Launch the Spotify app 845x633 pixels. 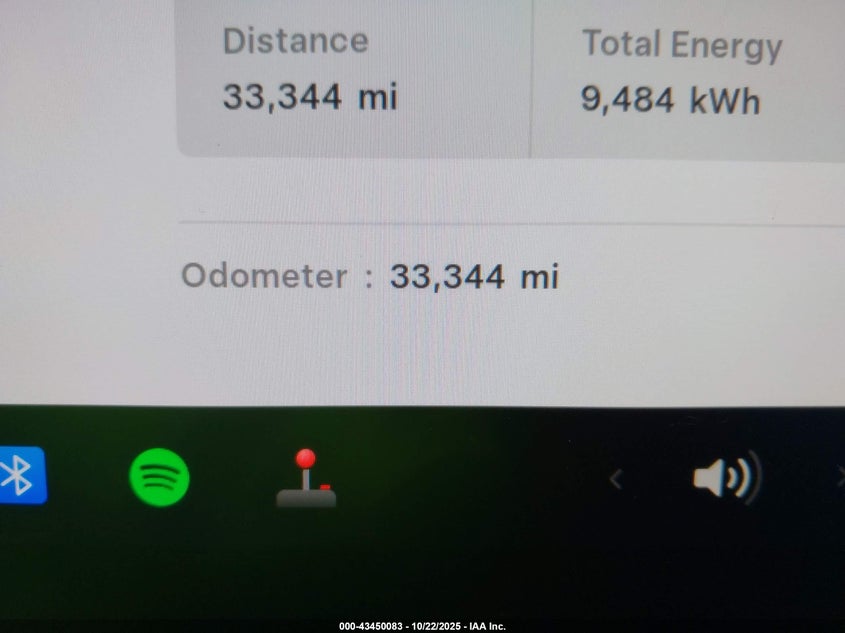click(x=159, y=477)
